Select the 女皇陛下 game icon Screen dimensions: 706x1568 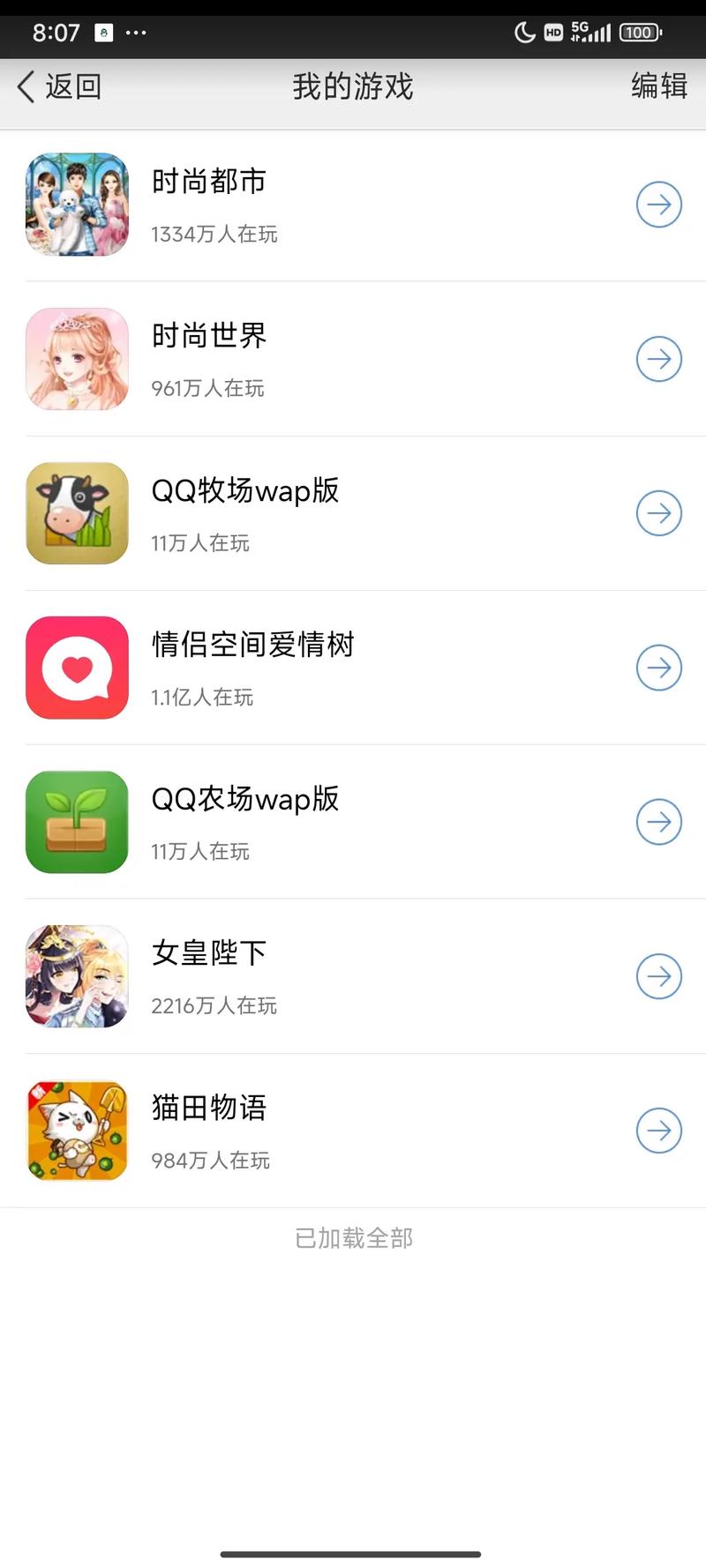(x=77, y=976)
